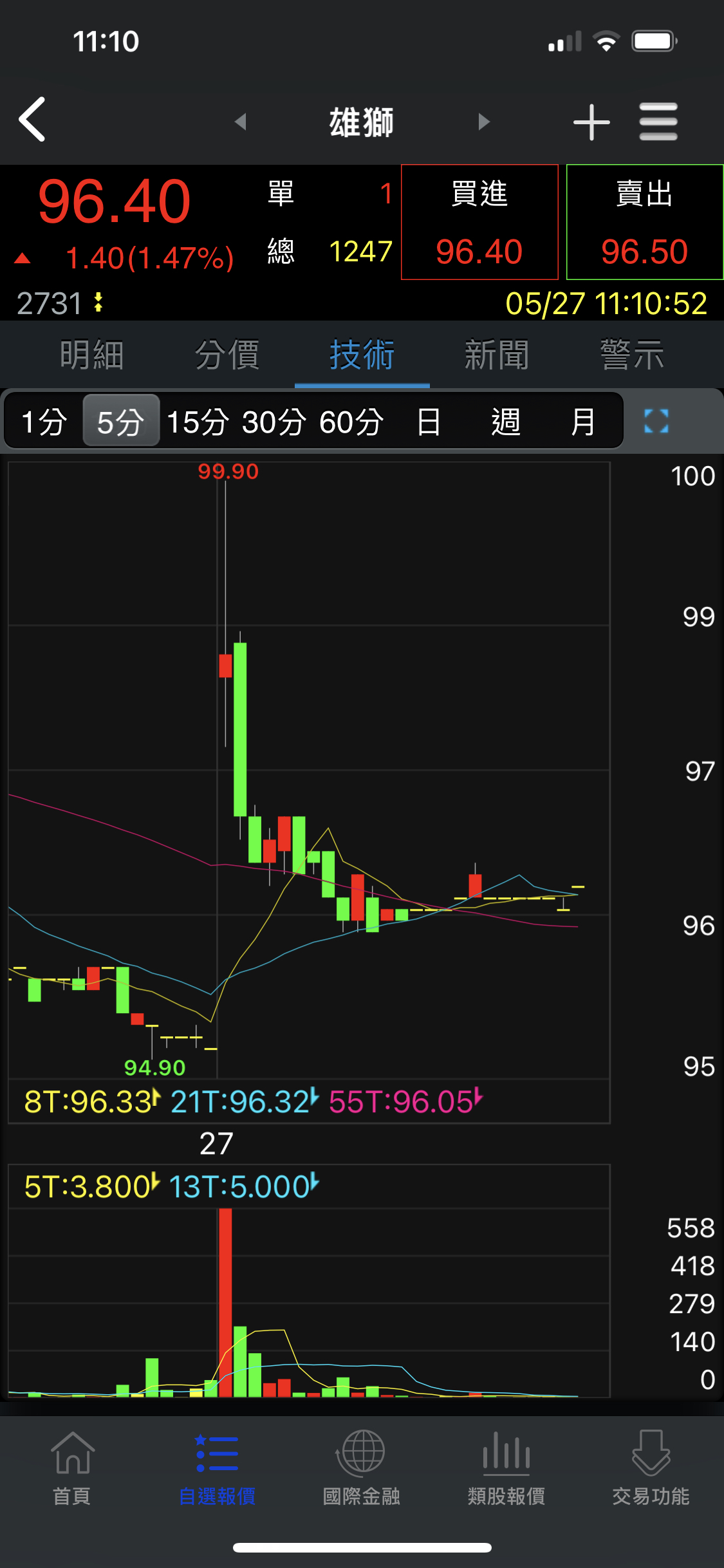Expand the chart to fullscreen
This screenshot has height=1568, width=724.
coord(656,422)
